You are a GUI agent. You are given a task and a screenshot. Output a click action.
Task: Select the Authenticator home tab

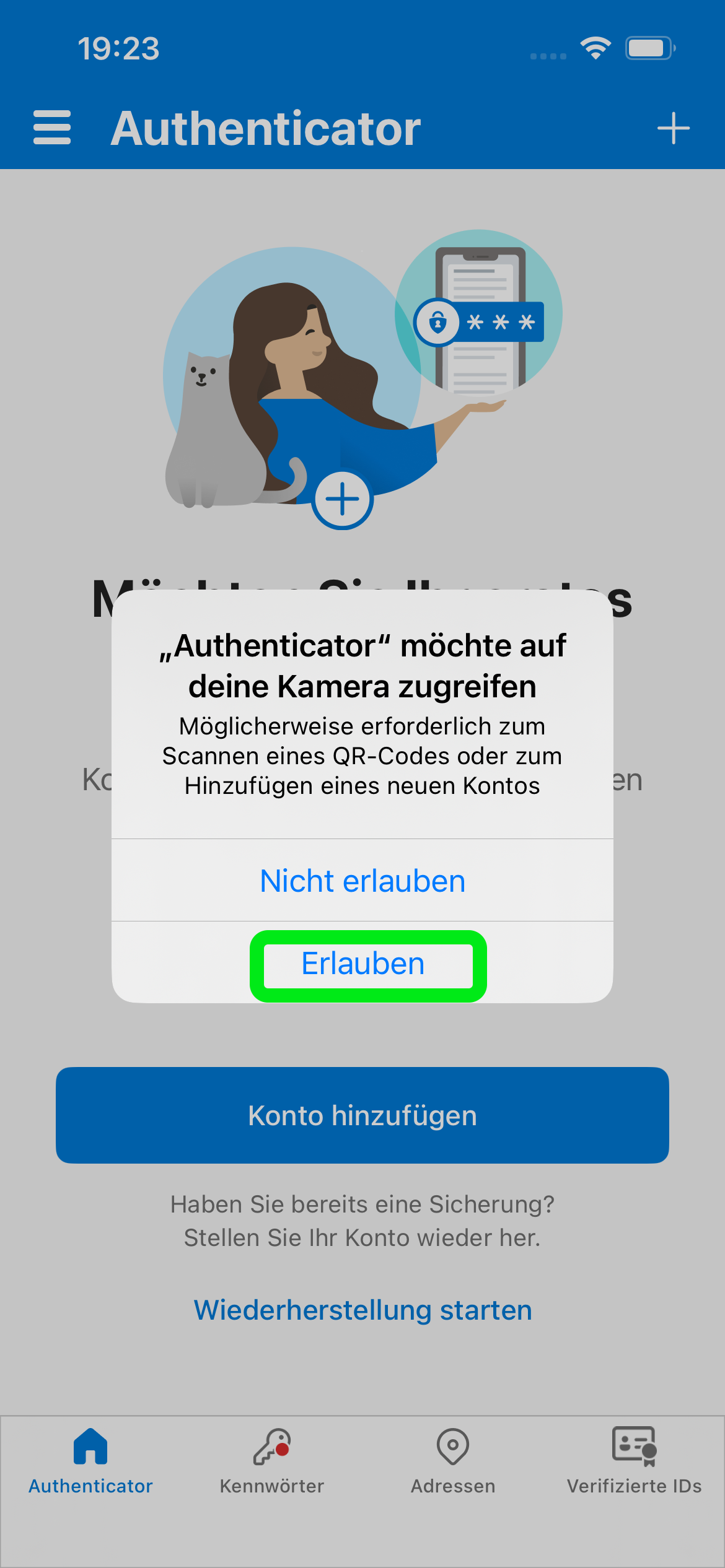pos(90,1460)
